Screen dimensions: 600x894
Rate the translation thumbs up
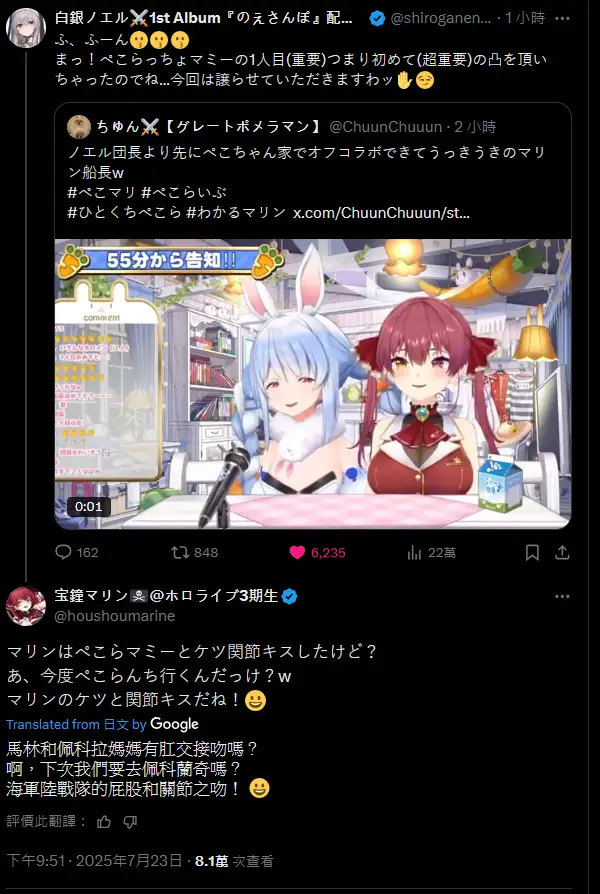point(105,821)
